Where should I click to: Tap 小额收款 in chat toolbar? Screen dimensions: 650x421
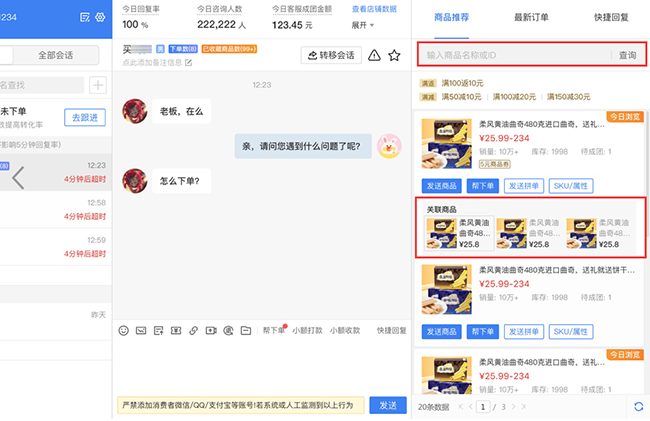(345, 330)
